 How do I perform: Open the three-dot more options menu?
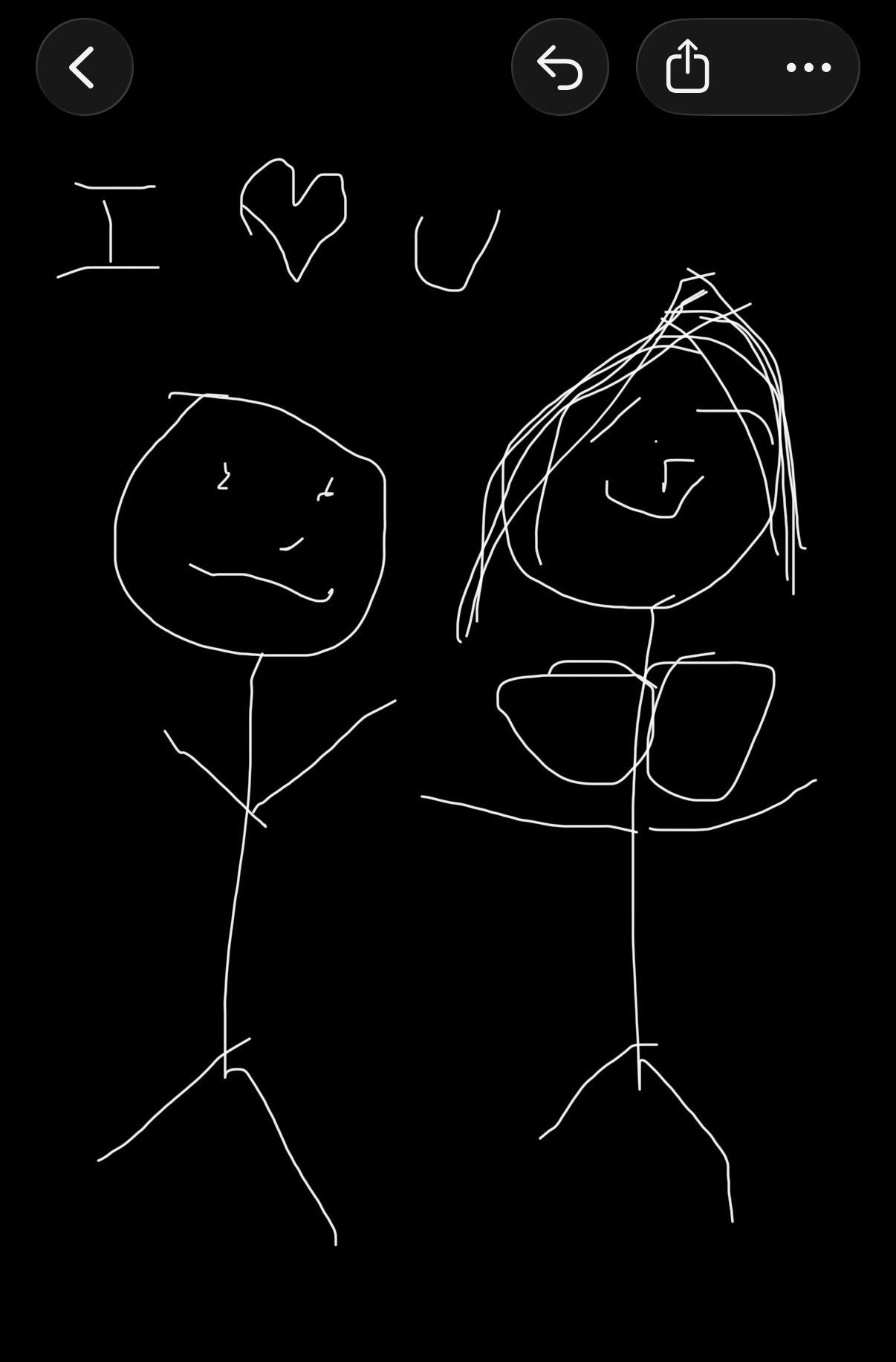pos(808,68)
